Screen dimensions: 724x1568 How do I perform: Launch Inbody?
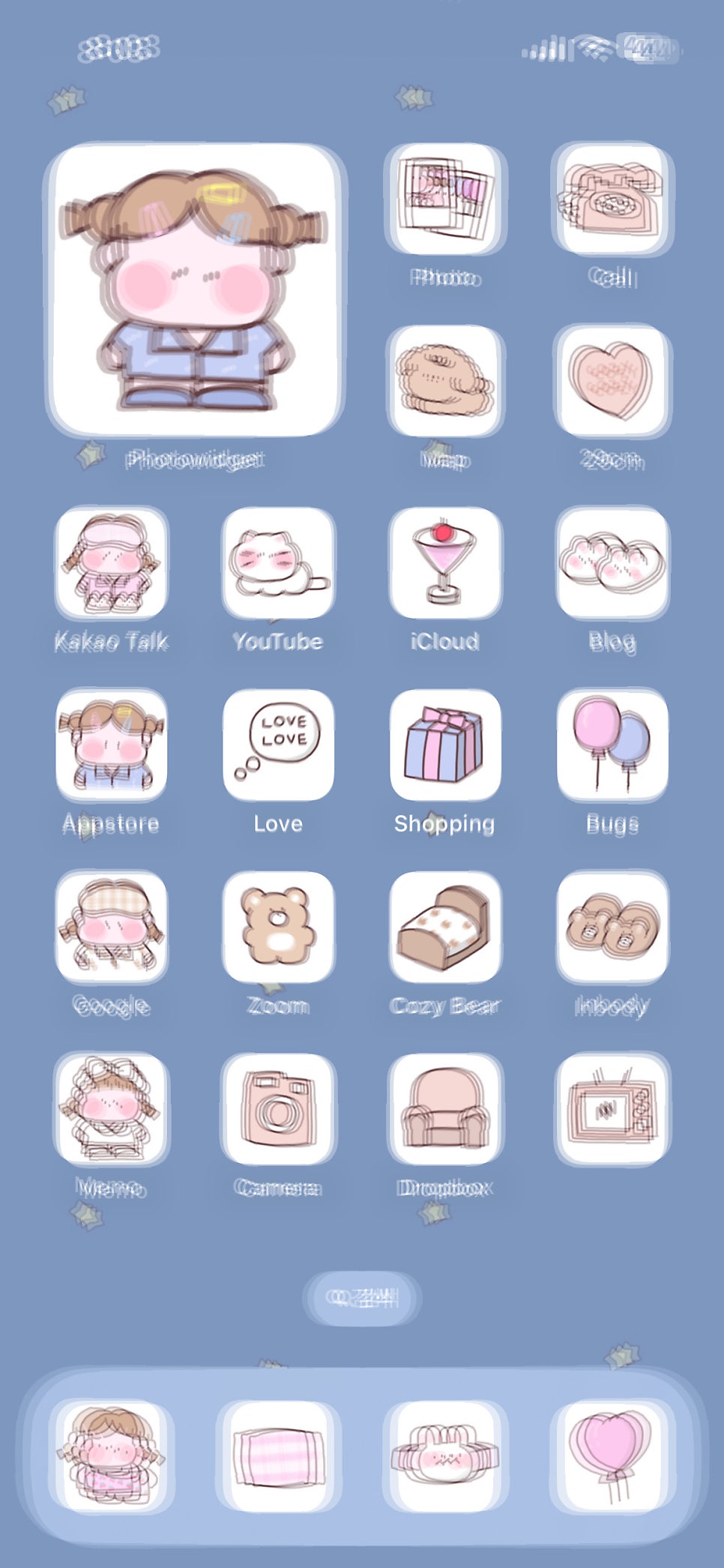point(612,927)
